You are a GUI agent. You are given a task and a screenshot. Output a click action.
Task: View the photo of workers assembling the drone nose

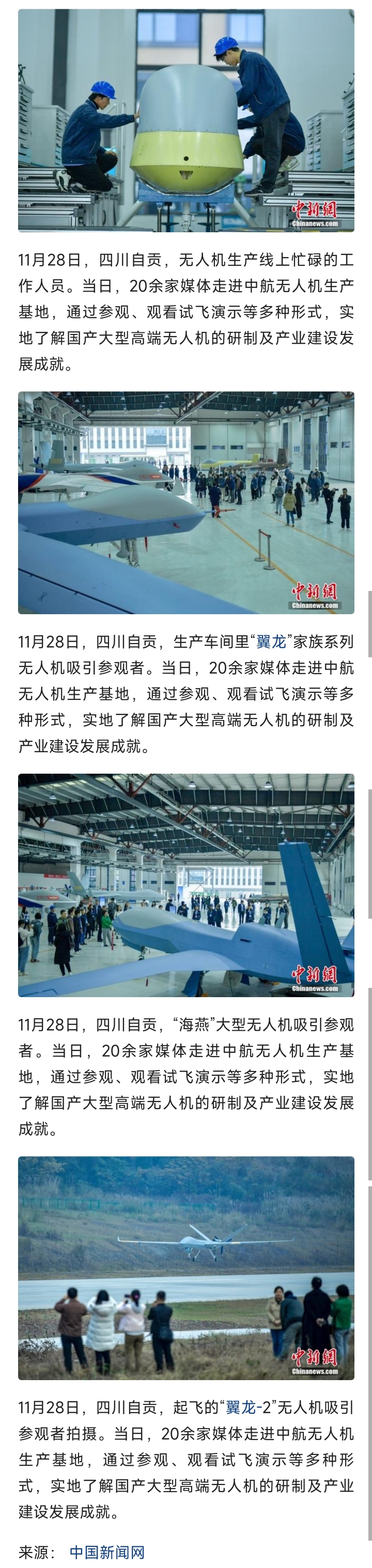[187, 121]
